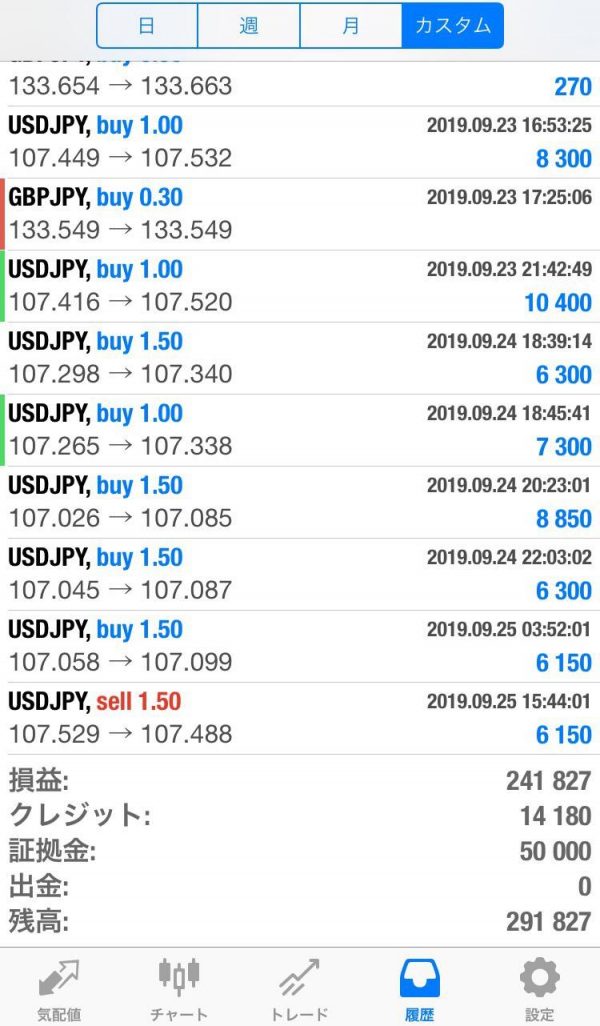Viewport: 600px width, 1026px height.
Task: Choose the 月 period filter
Action: point(351,26)
